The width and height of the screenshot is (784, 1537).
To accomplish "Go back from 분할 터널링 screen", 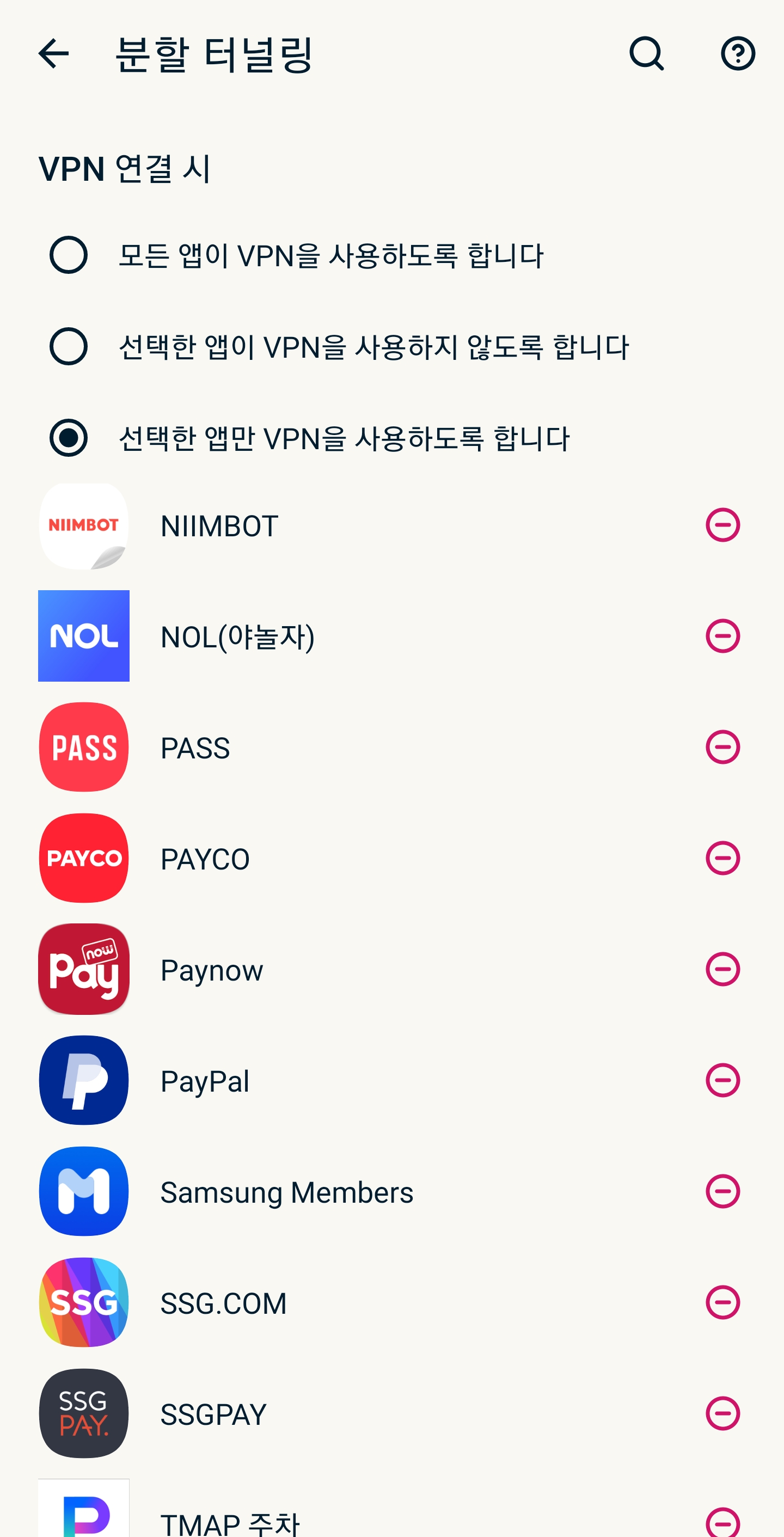I will pyautogui.click(x=54, y=54).
